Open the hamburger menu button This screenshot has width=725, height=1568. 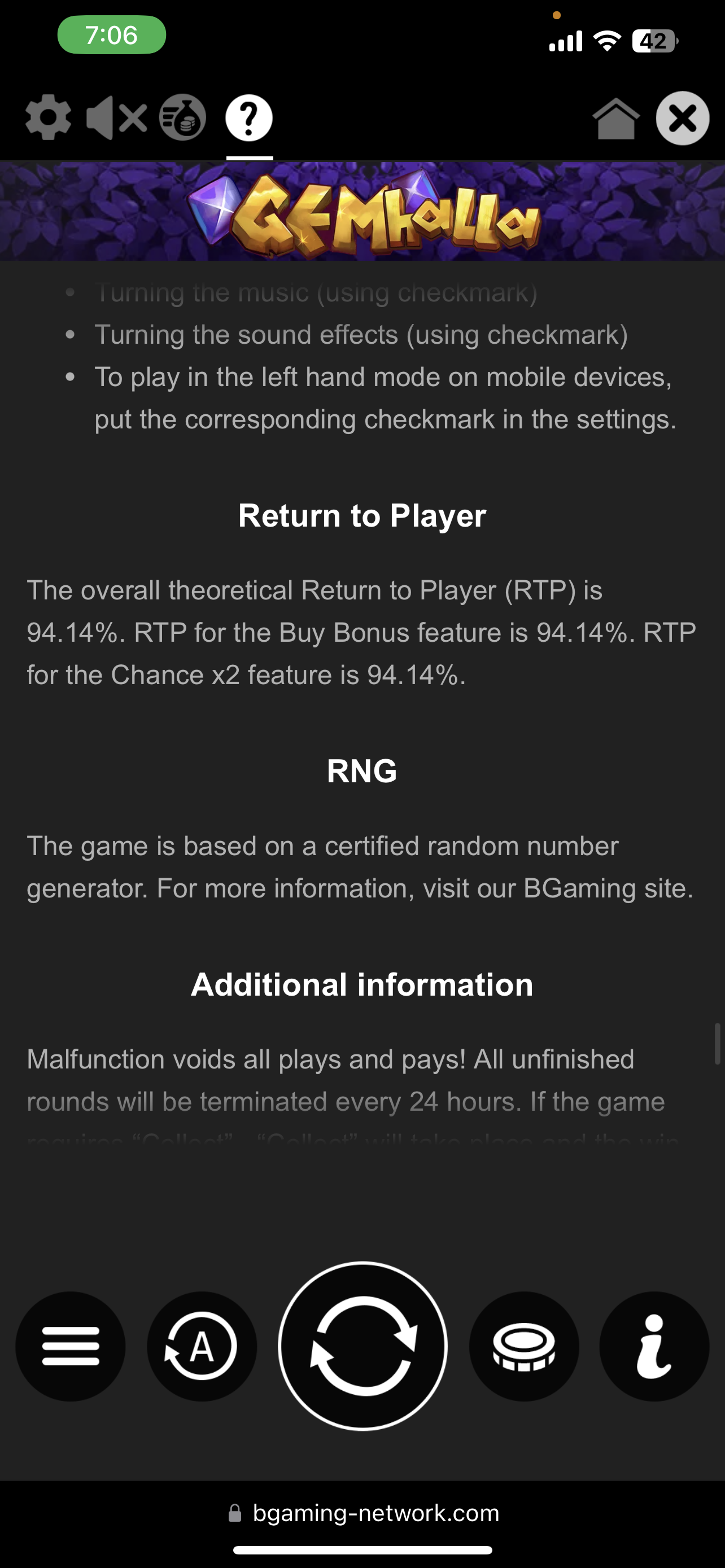click(71, 1346)
